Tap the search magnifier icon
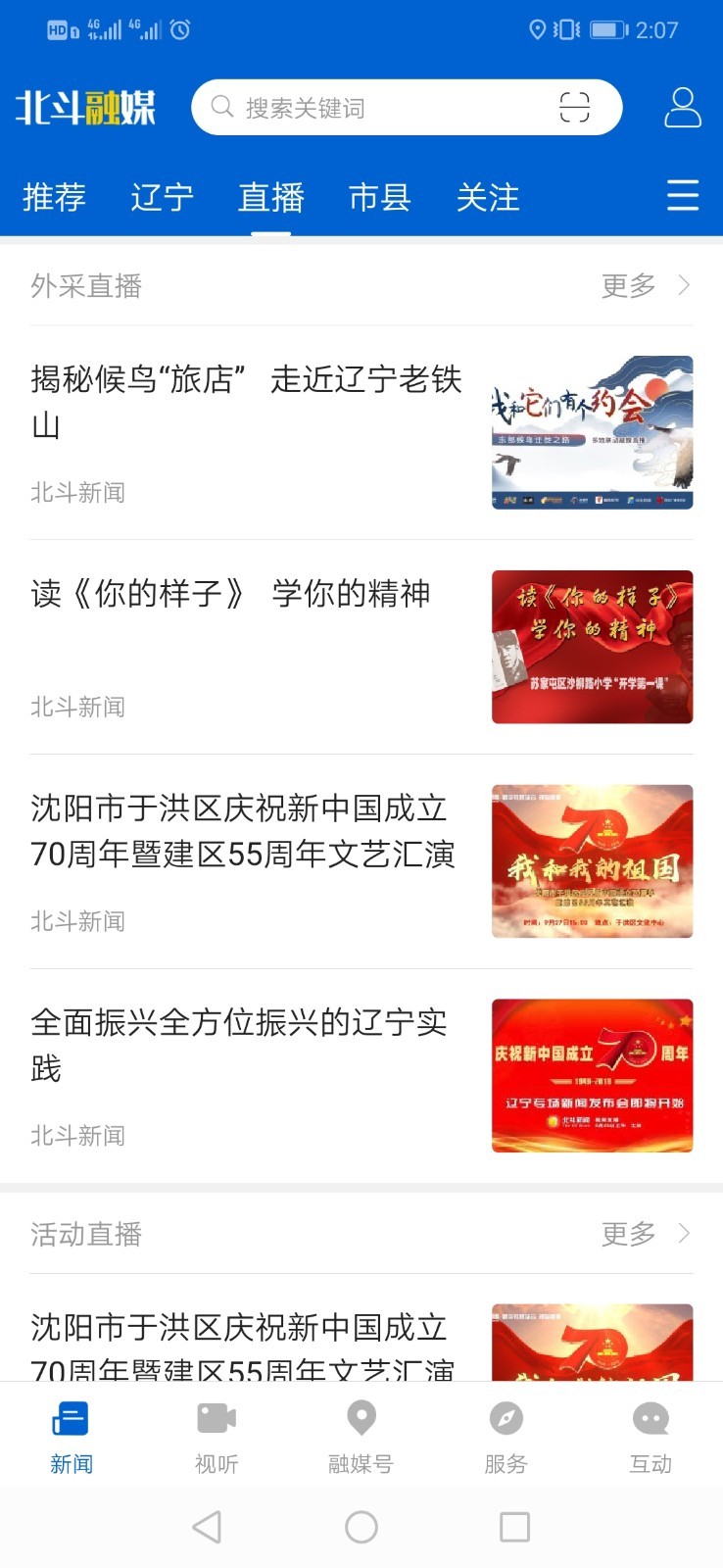The image size is (723, 1568). (220, 108)
